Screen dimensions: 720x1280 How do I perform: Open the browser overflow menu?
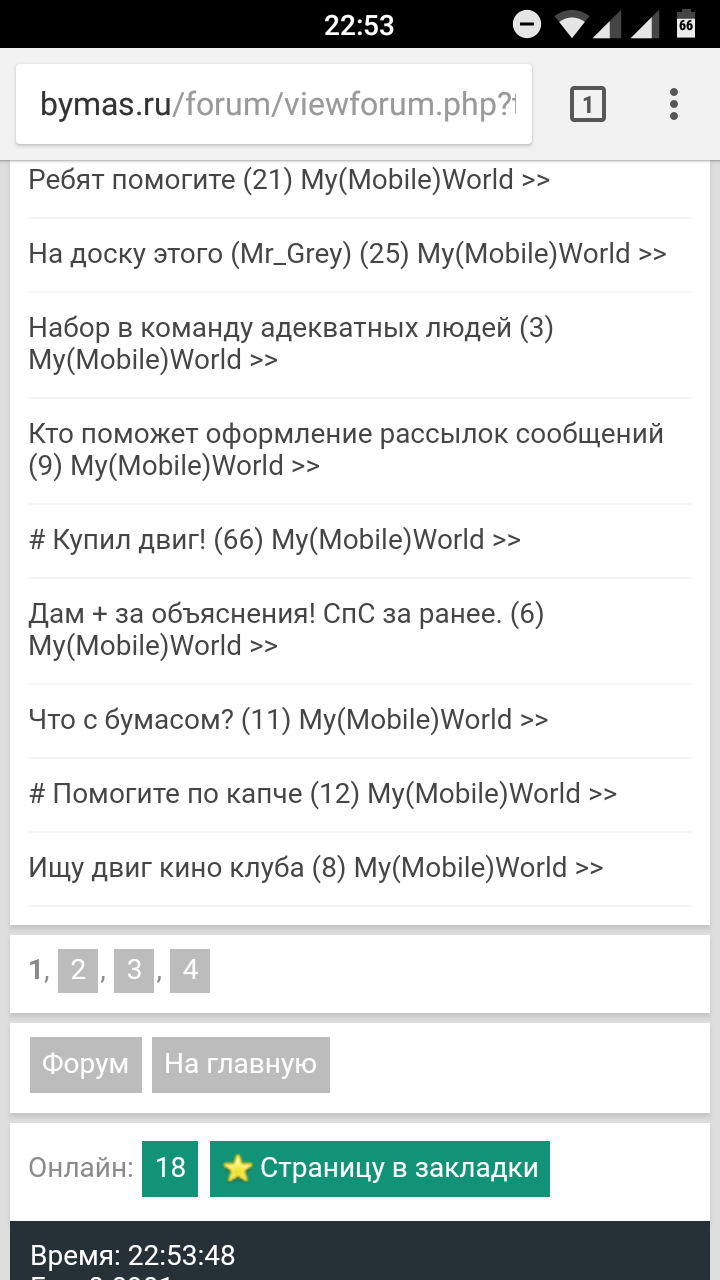click(x=673, y=104)
